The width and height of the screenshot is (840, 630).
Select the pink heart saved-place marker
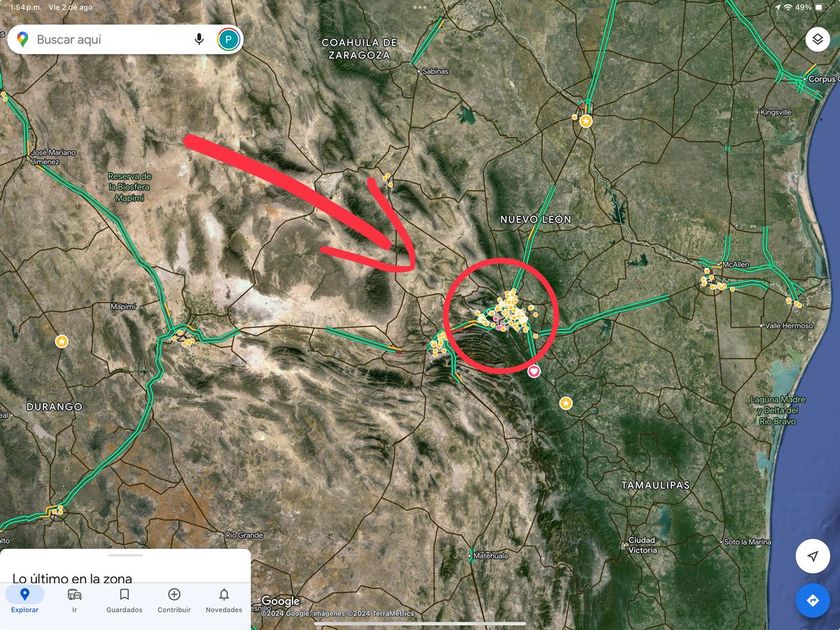(534, 371)
